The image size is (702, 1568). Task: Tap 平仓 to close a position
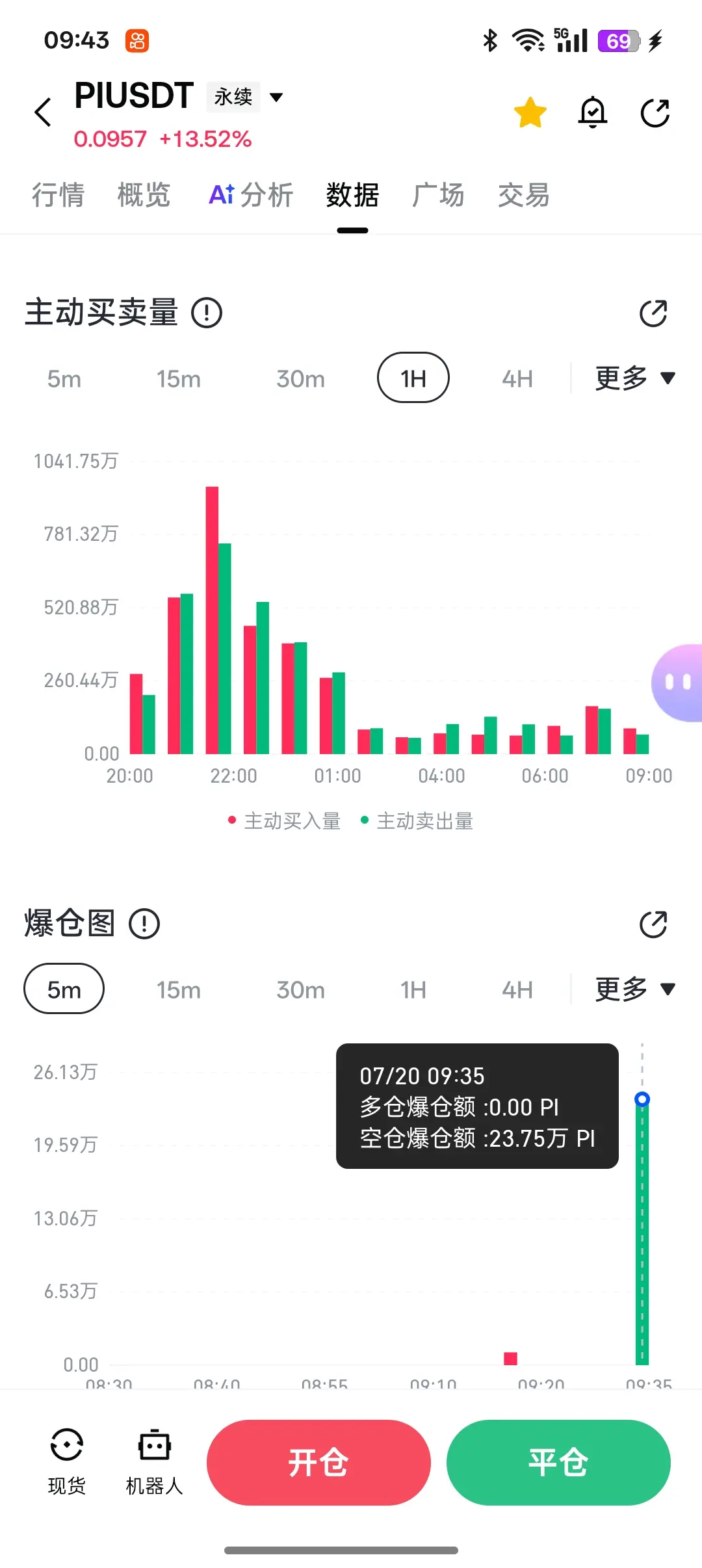pos(558,1463)
